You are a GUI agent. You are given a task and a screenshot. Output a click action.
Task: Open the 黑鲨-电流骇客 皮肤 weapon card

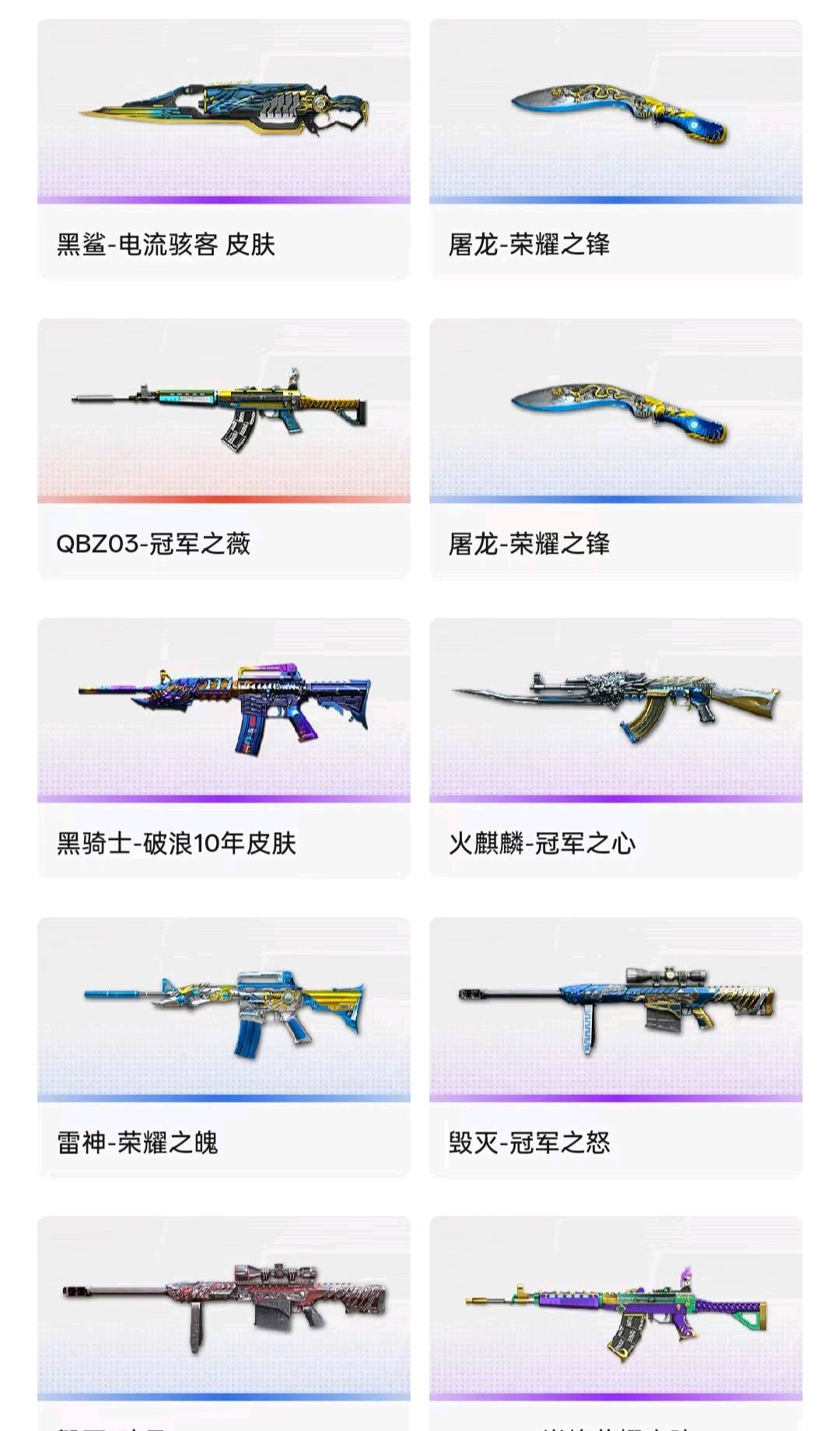[224, 149]
